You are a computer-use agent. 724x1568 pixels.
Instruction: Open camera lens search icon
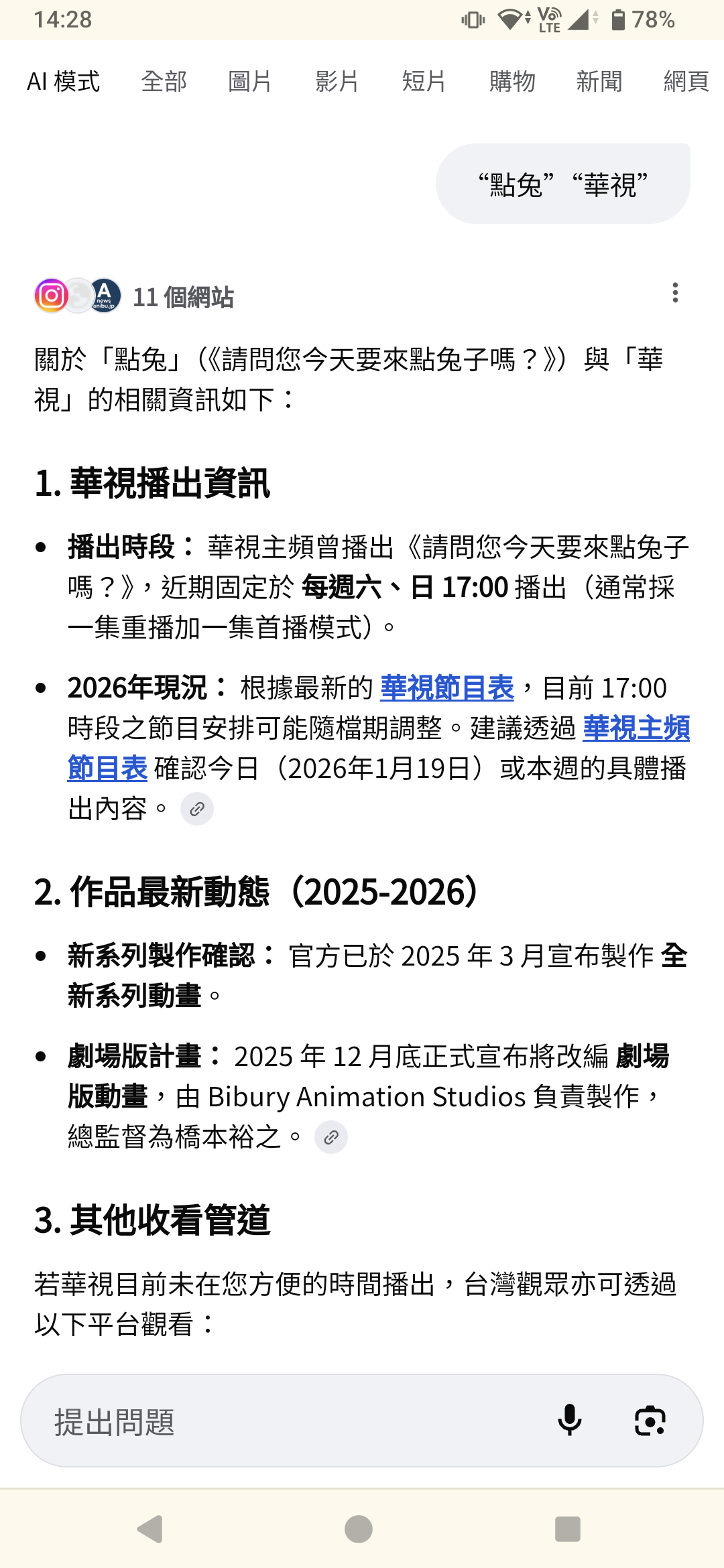(x=650, y=1420)
